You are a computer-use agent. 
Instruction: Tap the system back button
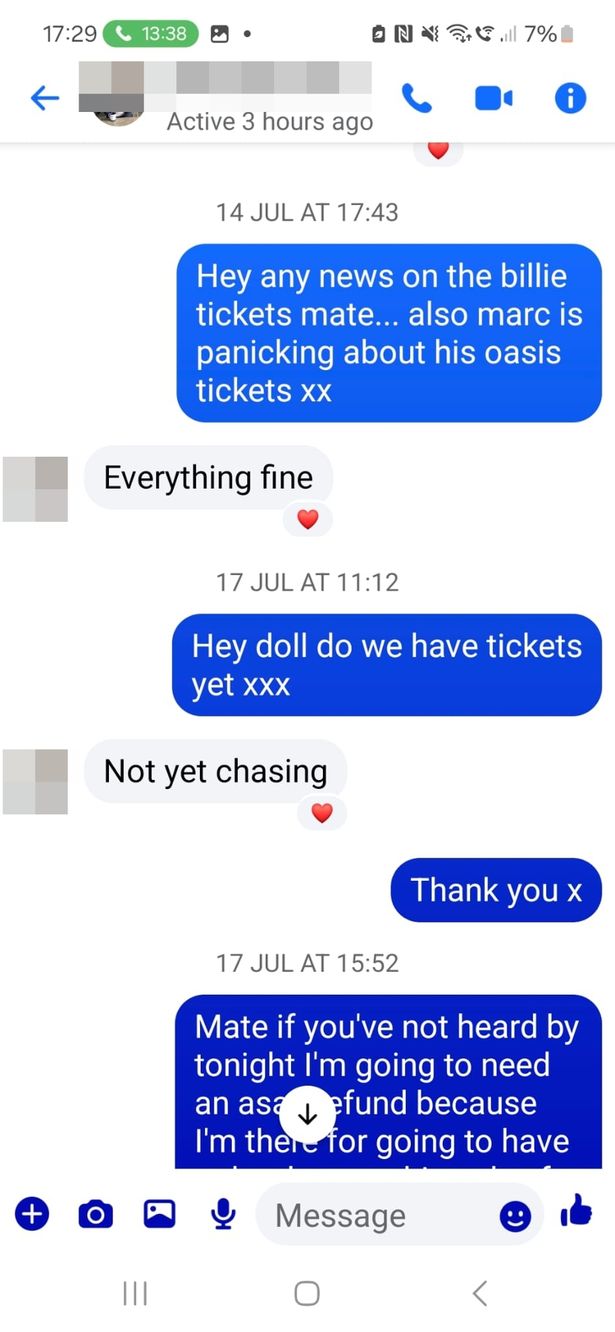(x=479, y=1293)
